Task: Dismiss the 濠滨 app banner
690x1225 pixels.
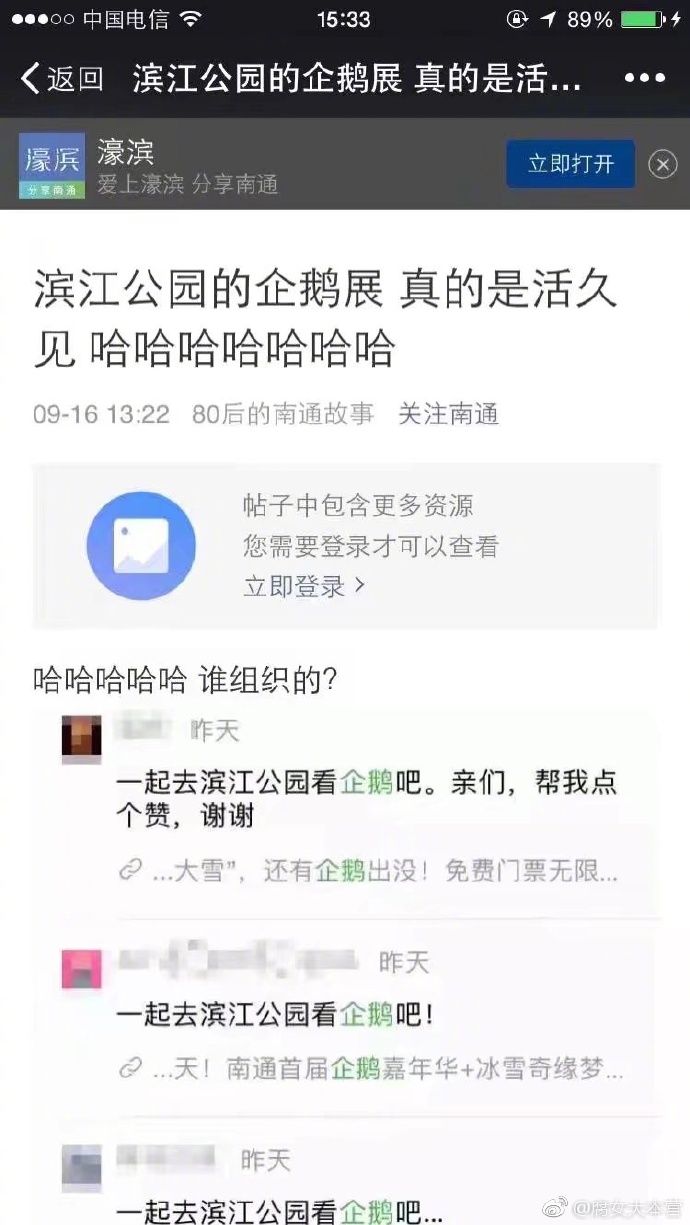Action: coord(663,164)
